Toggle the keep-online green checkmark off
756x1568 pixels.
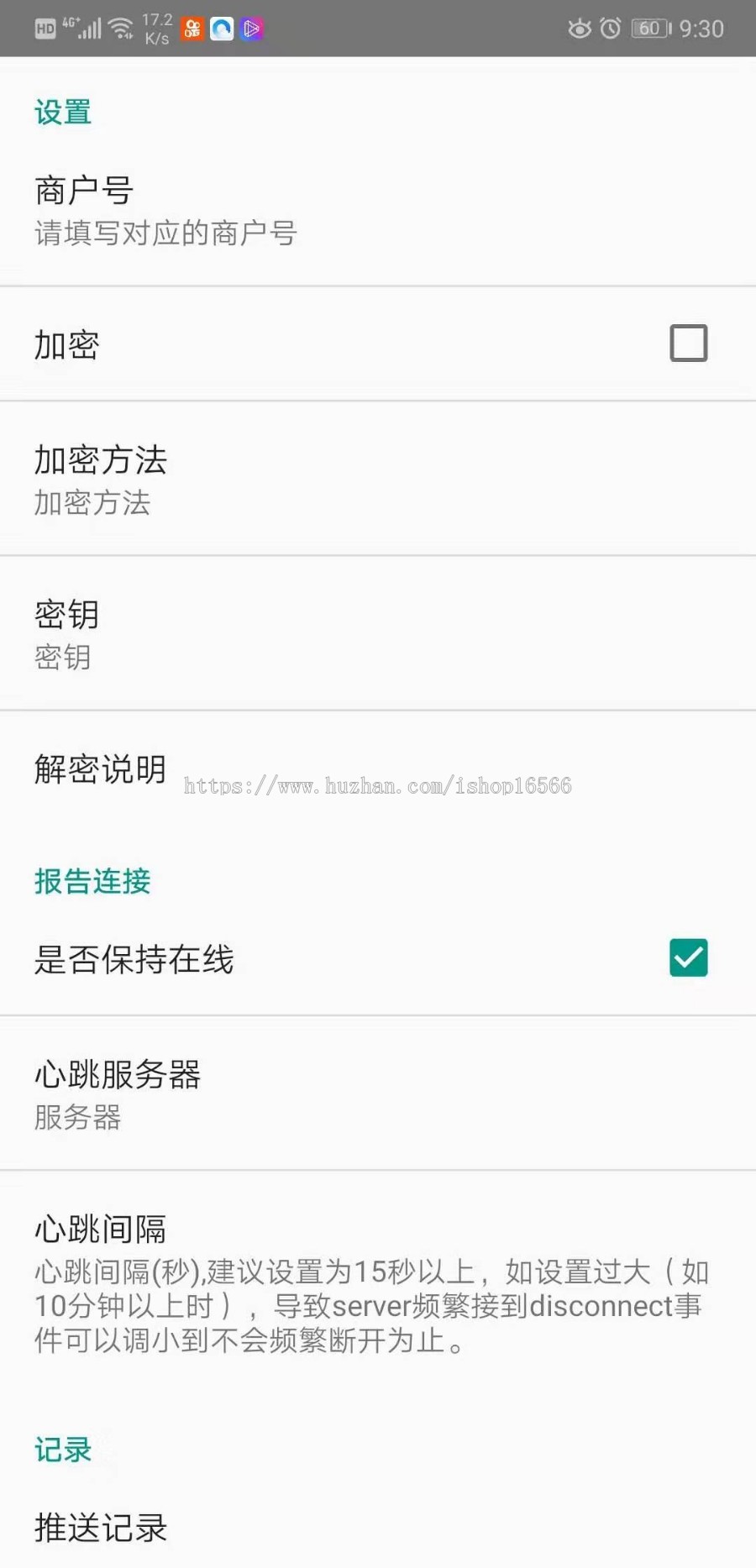[x=688, y=957]
